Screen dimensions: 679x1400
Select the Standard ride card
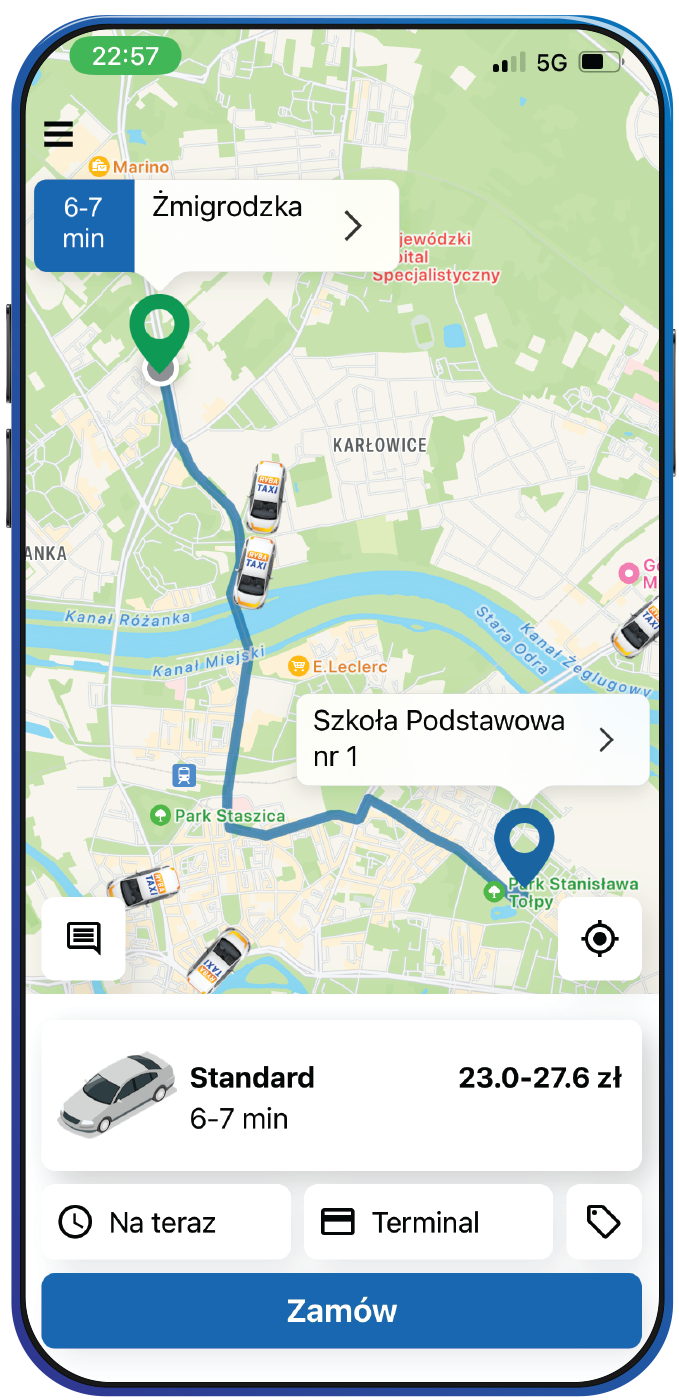(x=341, y=1095)
